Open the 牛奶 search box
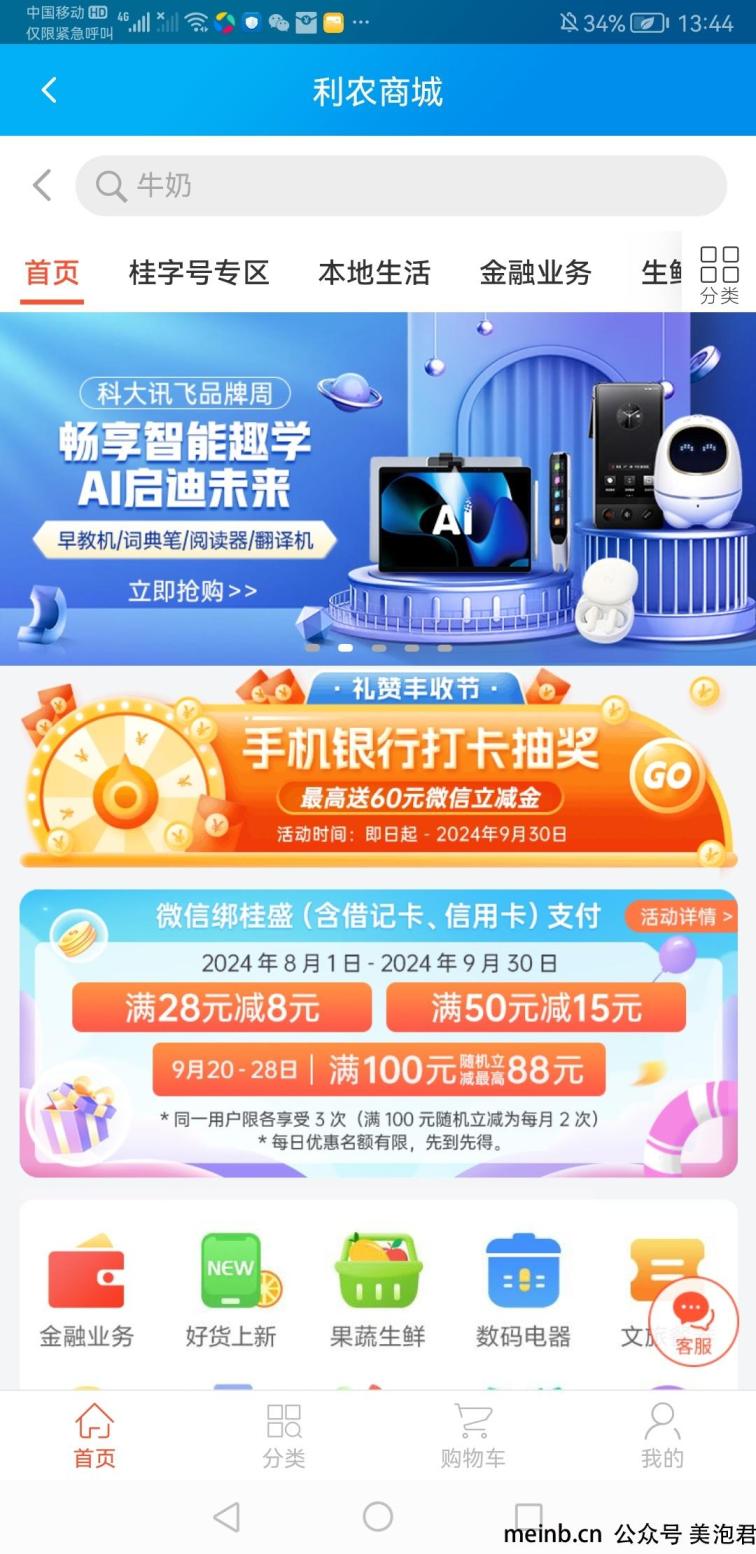The width and height of the screenshot is (756, 1554). tap(400, 185)
